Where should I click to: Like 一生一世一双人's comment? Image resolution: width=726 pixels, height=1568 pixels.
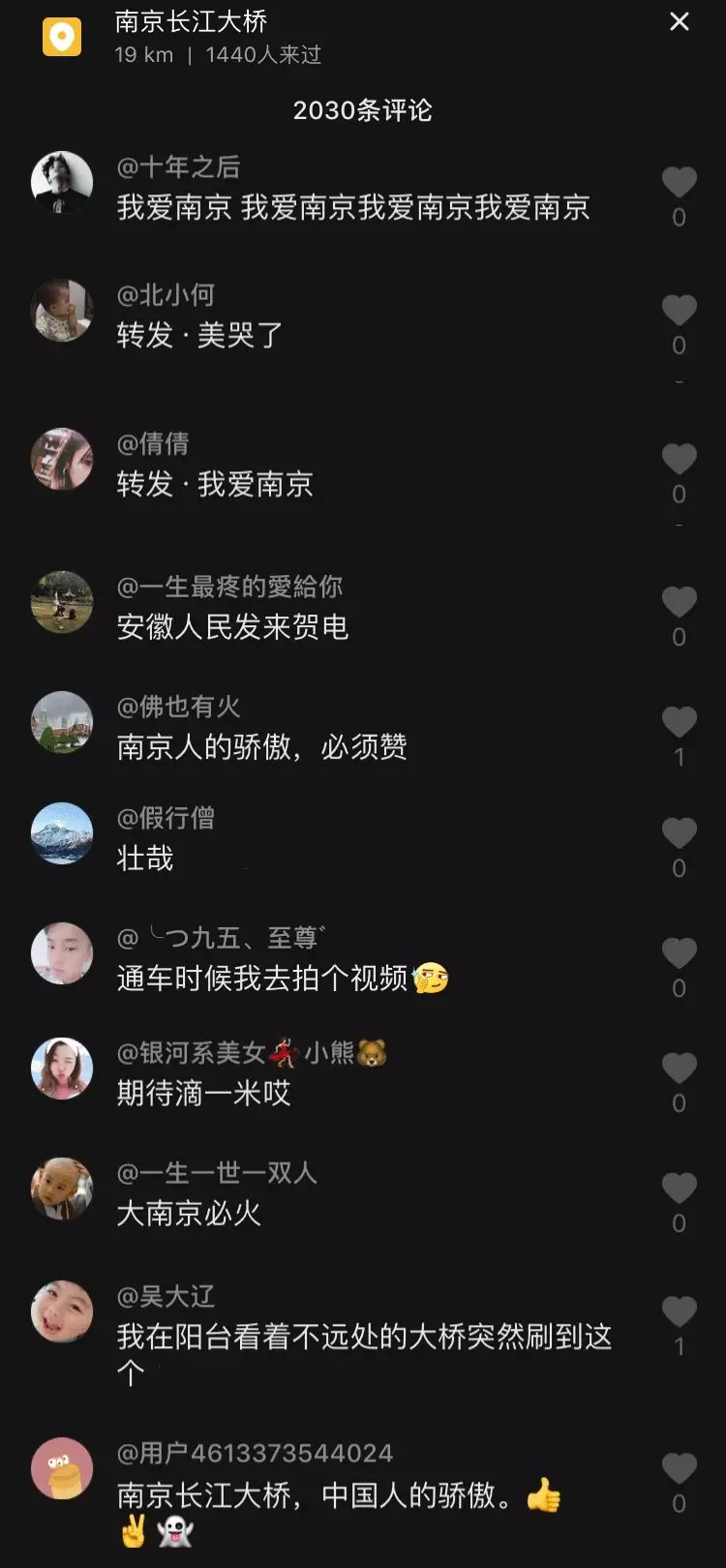pos(679,1188)
